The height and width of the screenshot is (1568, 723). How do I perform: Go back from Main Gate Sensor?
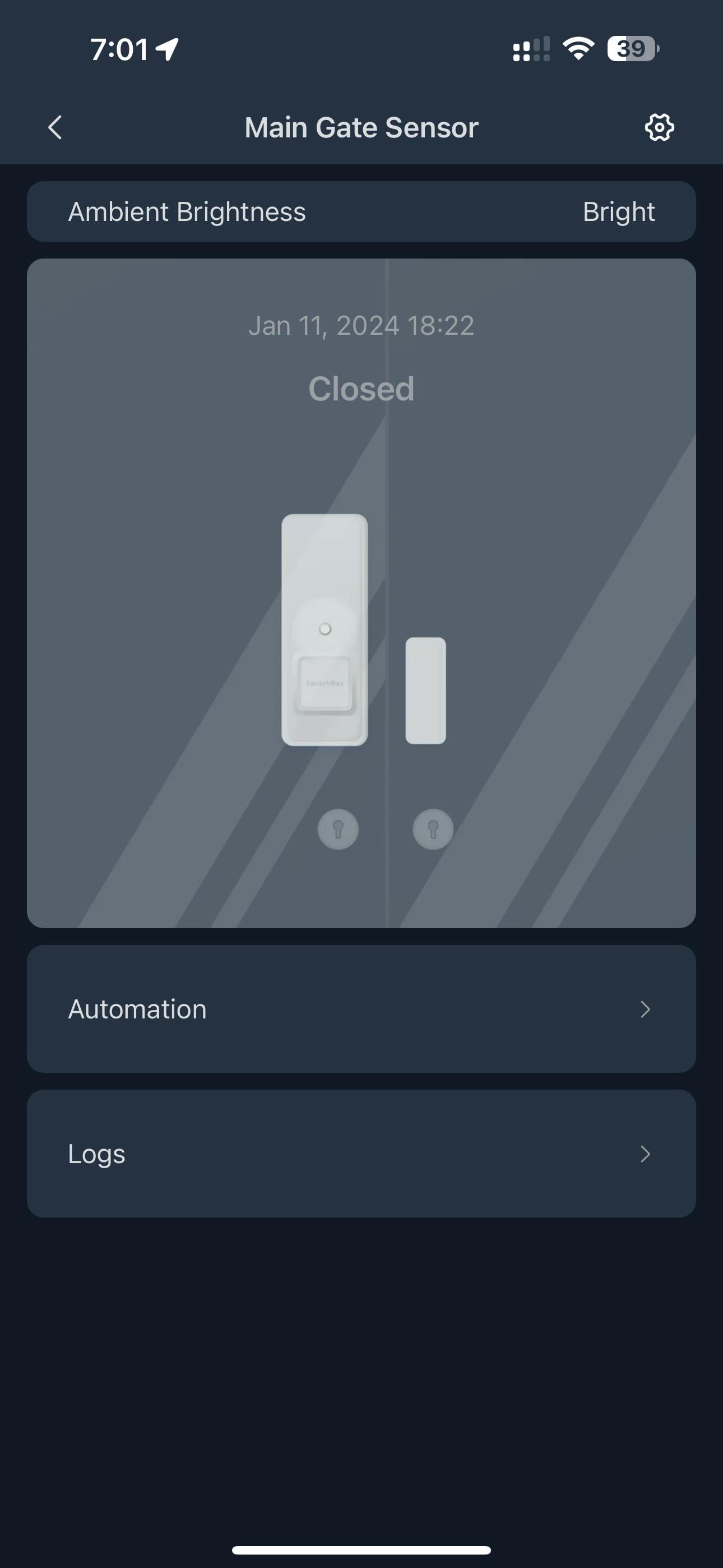[x=55, y=127]
